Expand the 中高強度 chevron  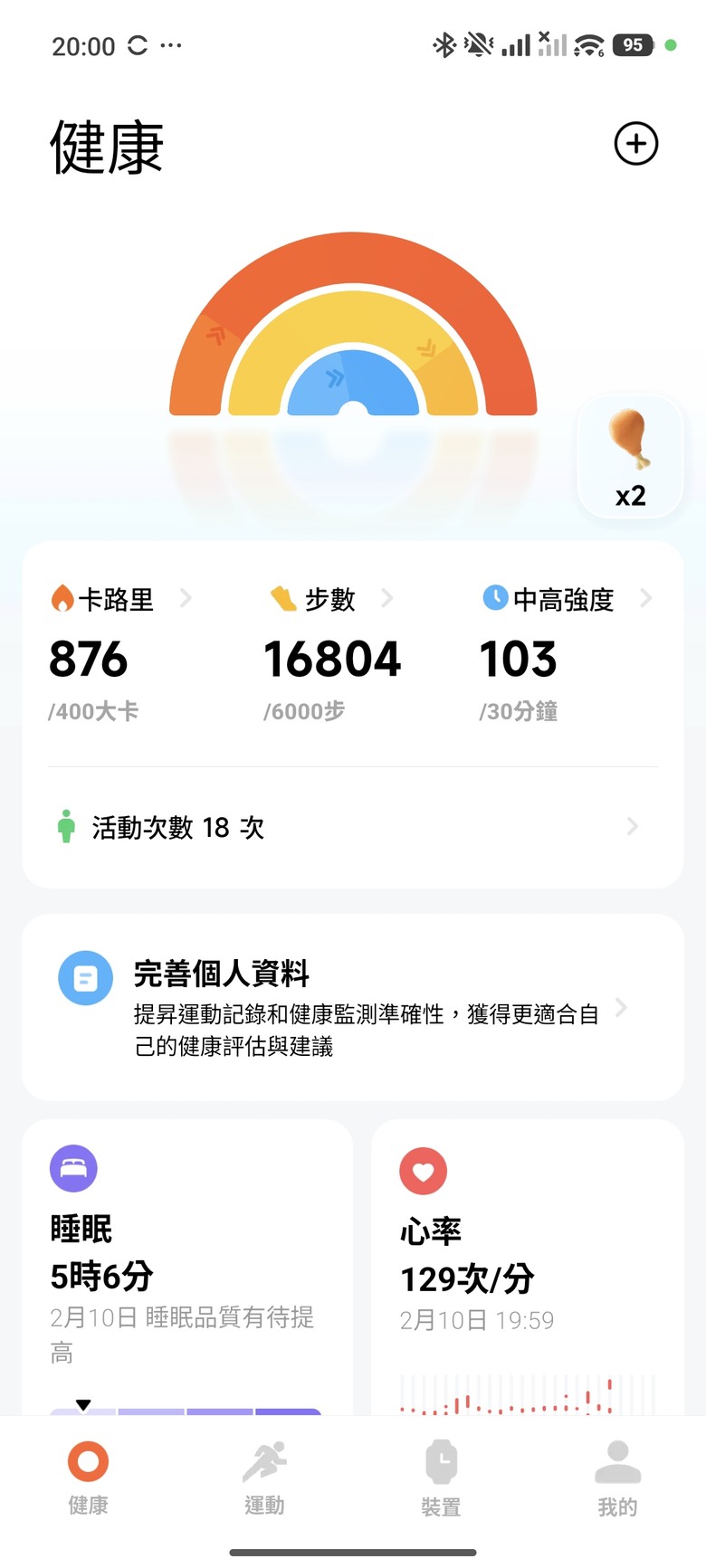pos(646,598)
